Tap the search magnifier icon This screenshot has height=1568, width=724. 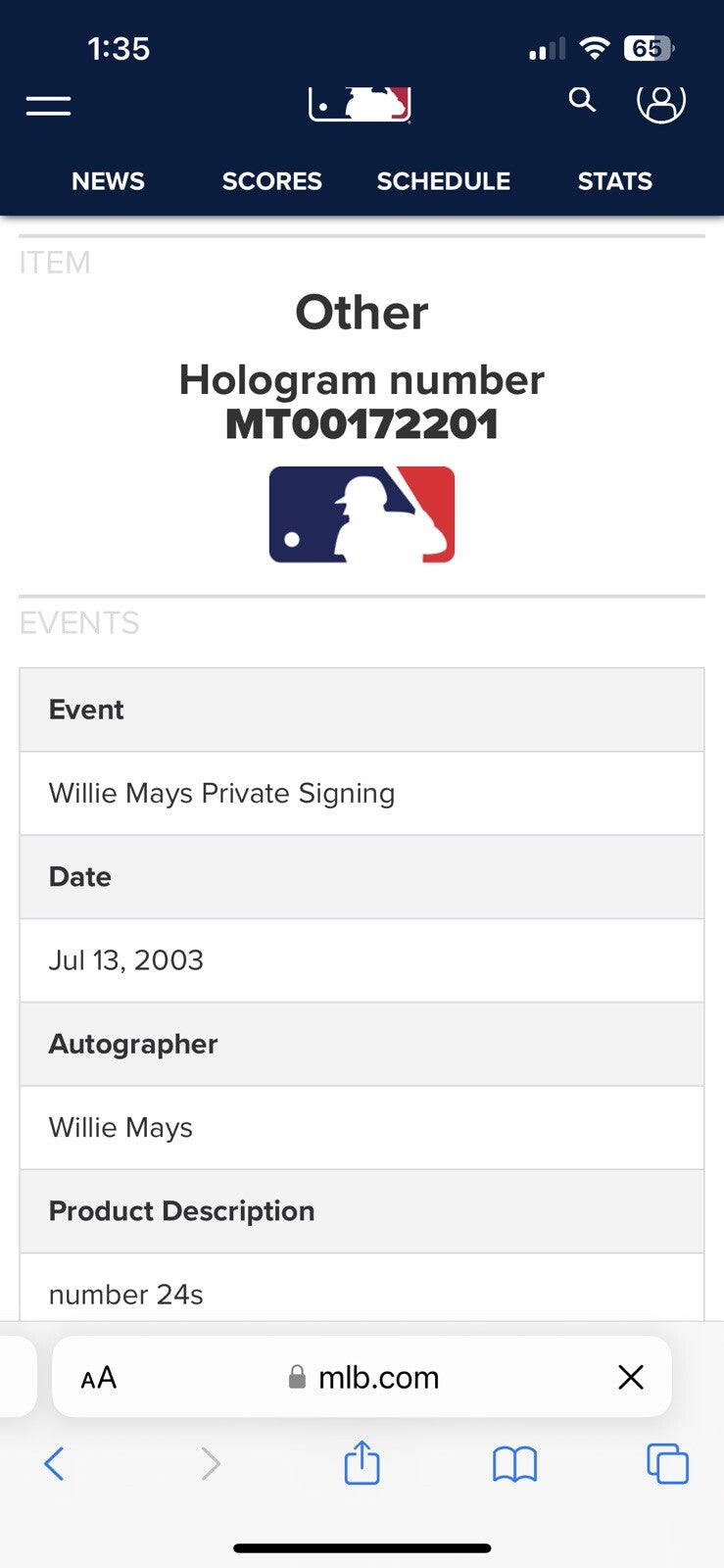coord(582,99)
